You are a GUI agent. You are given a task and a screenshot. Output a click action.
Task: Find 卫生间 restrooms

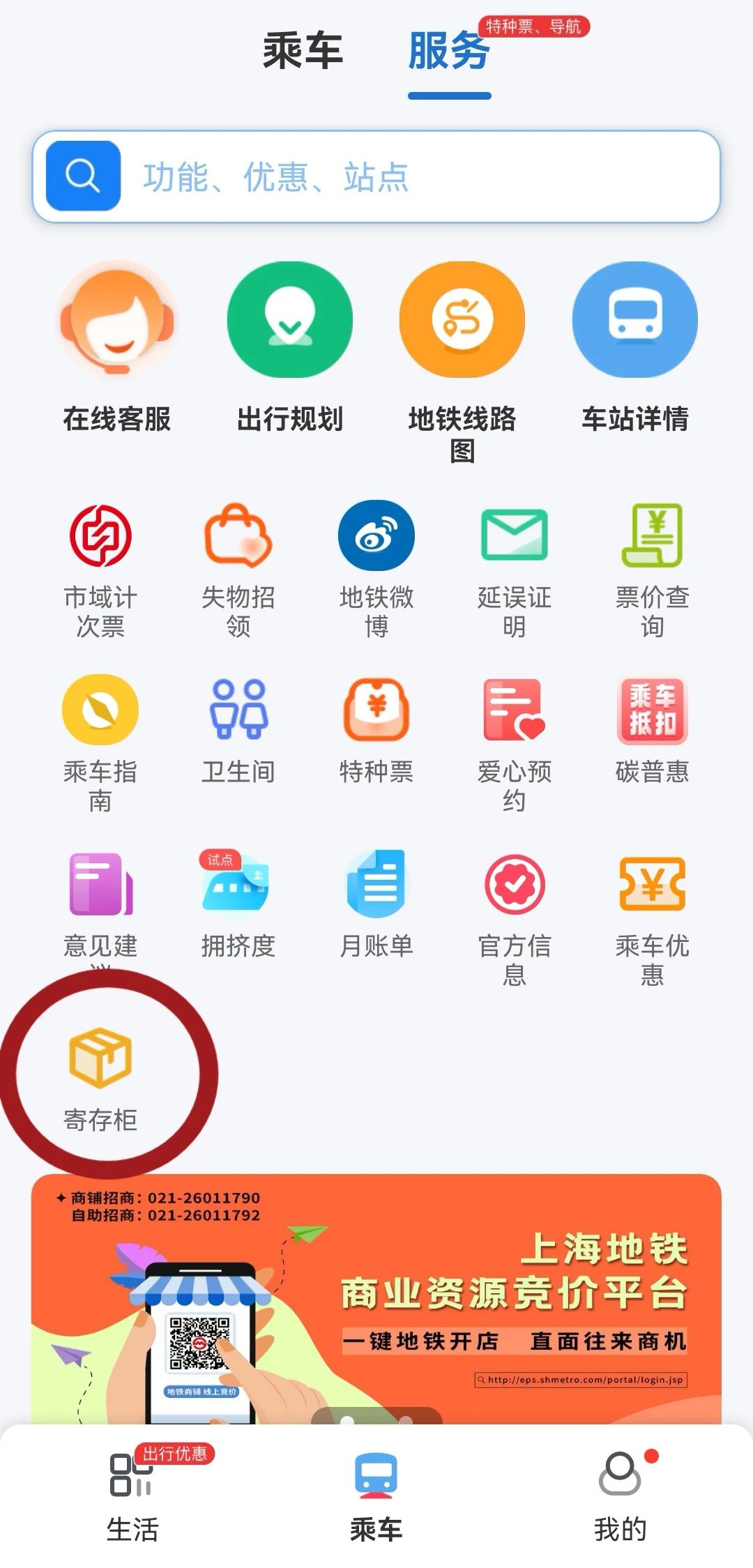pyautogui.click(x=238, y=729)
